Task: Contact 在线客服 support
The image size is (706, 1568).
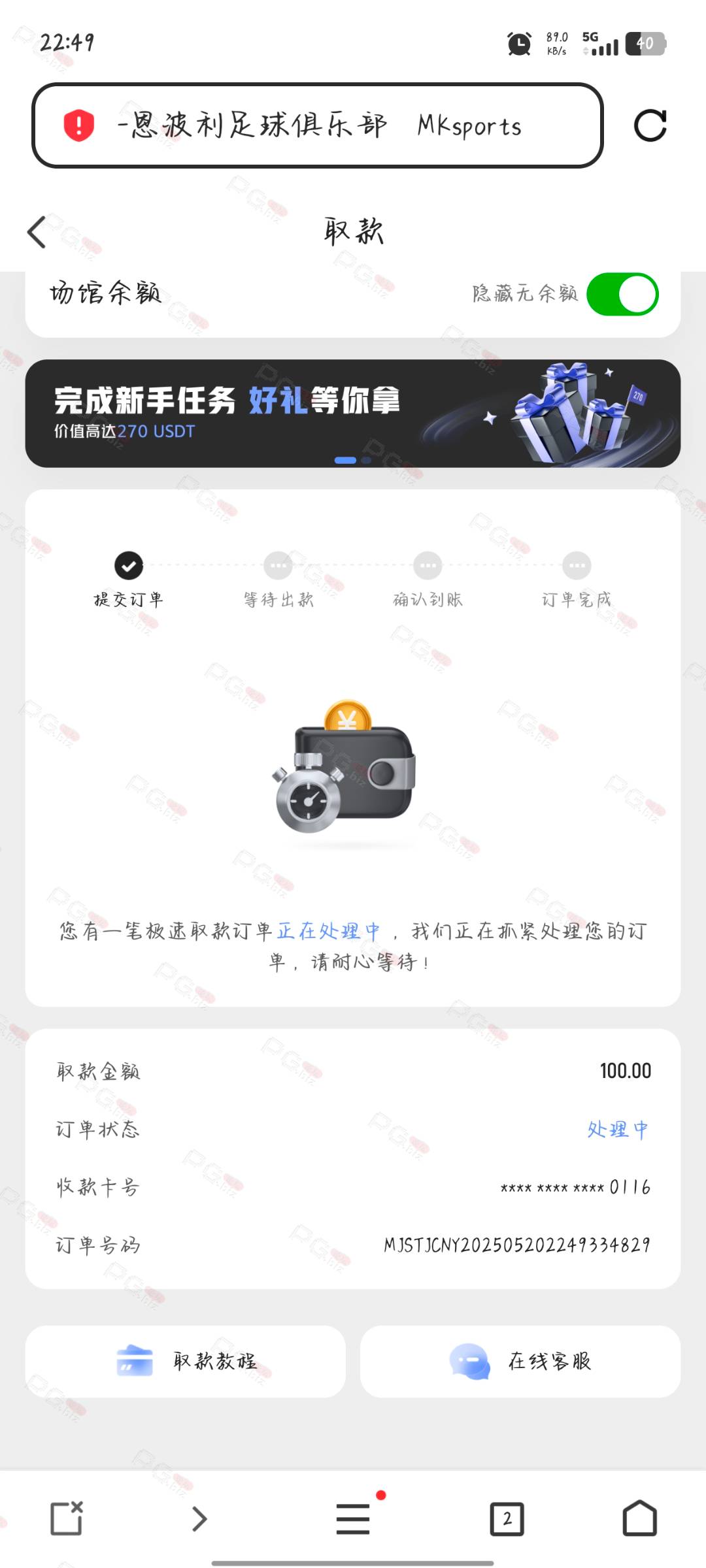Action: coord(520,1362)
